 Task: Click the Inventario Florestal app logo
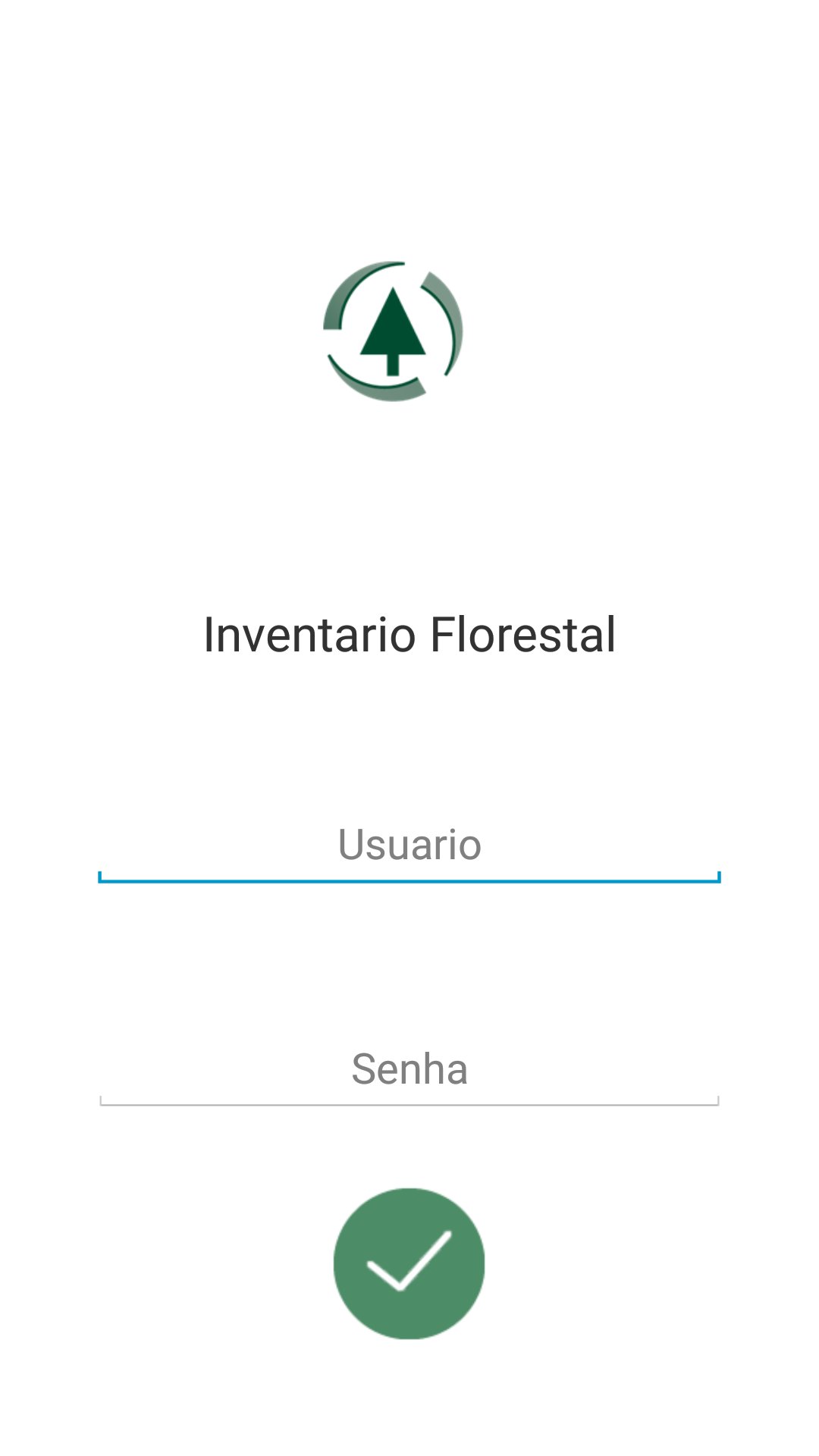coord(393,331)
